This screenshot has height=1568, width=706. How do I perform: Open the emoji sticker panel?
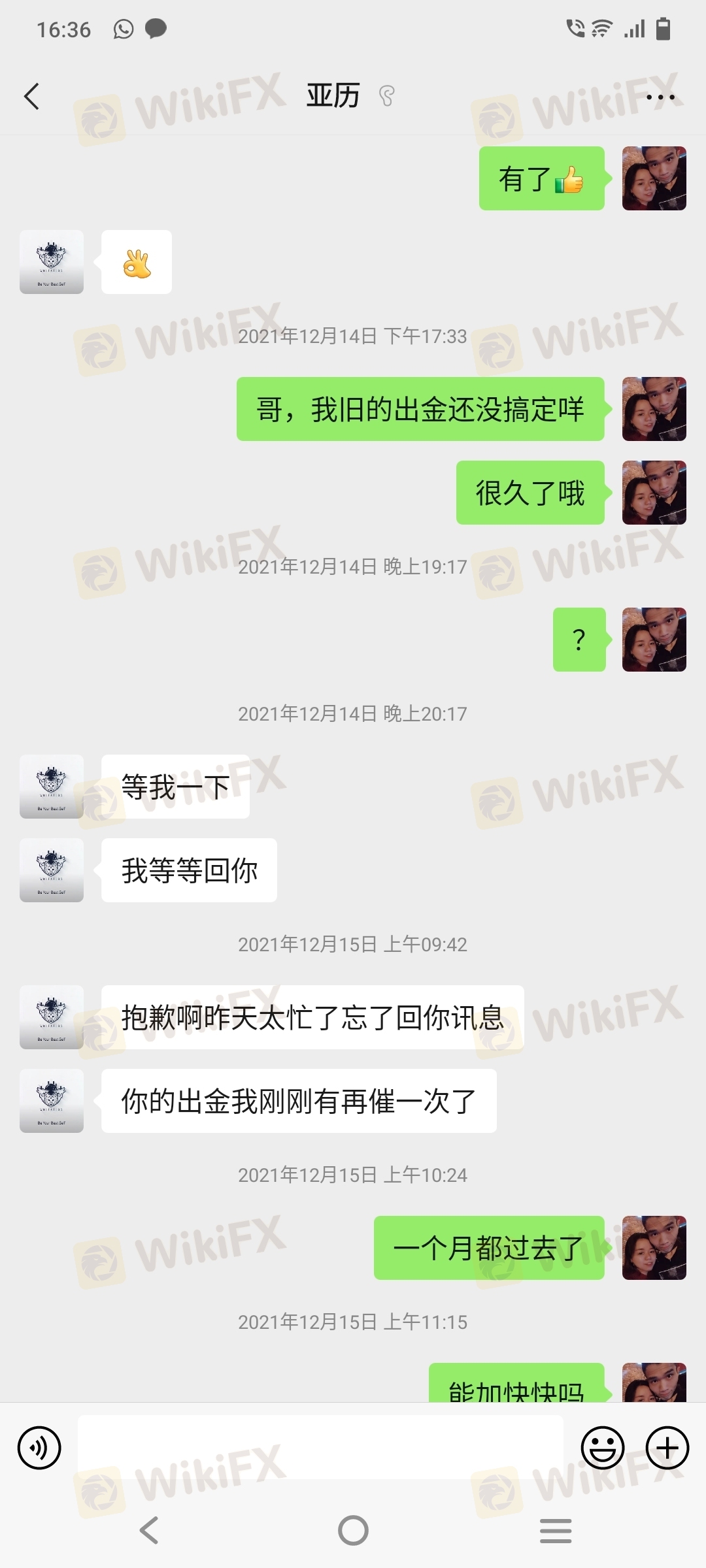(602, 1448)
